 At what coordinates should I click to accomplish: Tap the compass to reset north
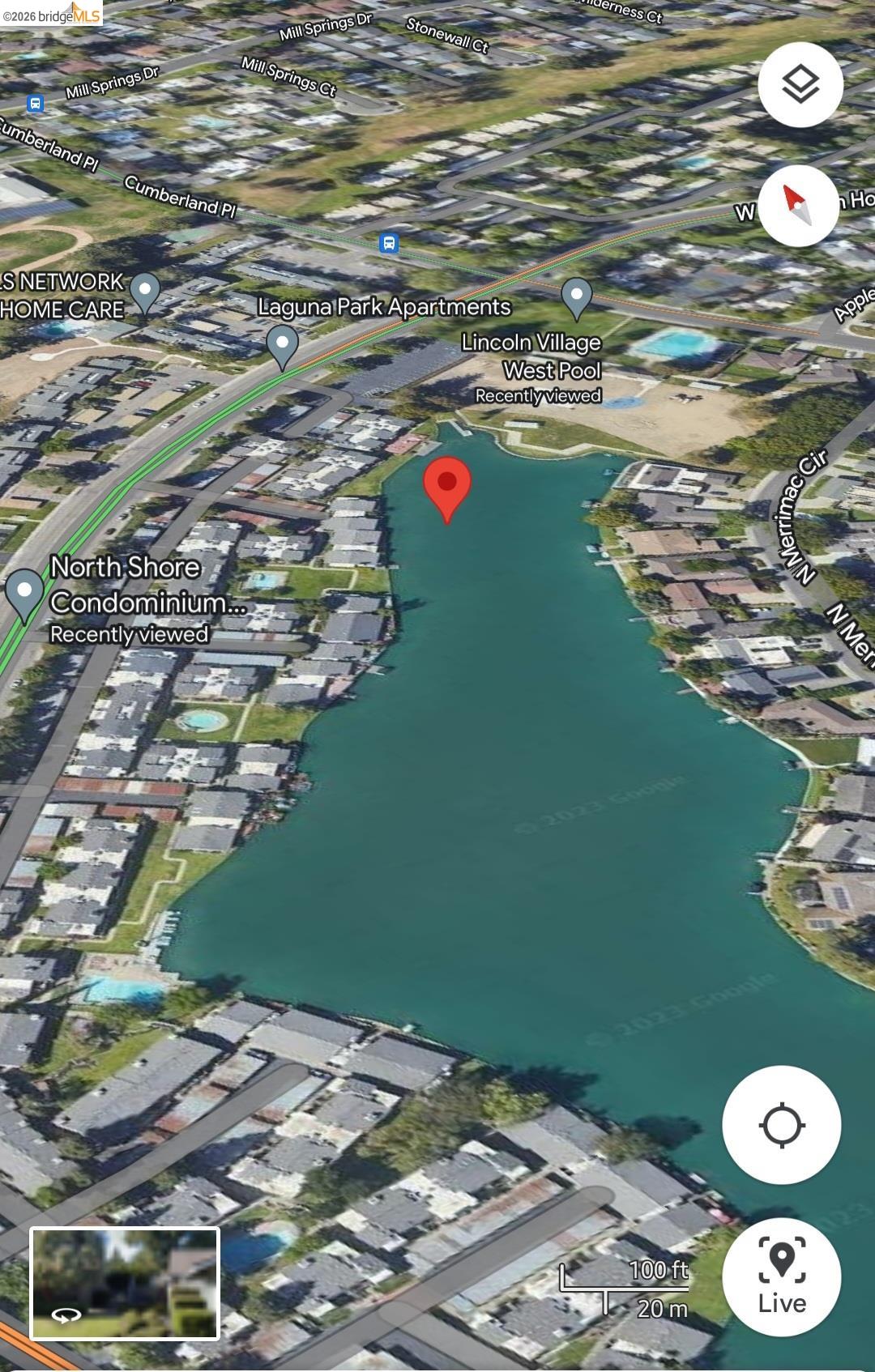coord(798,206)
